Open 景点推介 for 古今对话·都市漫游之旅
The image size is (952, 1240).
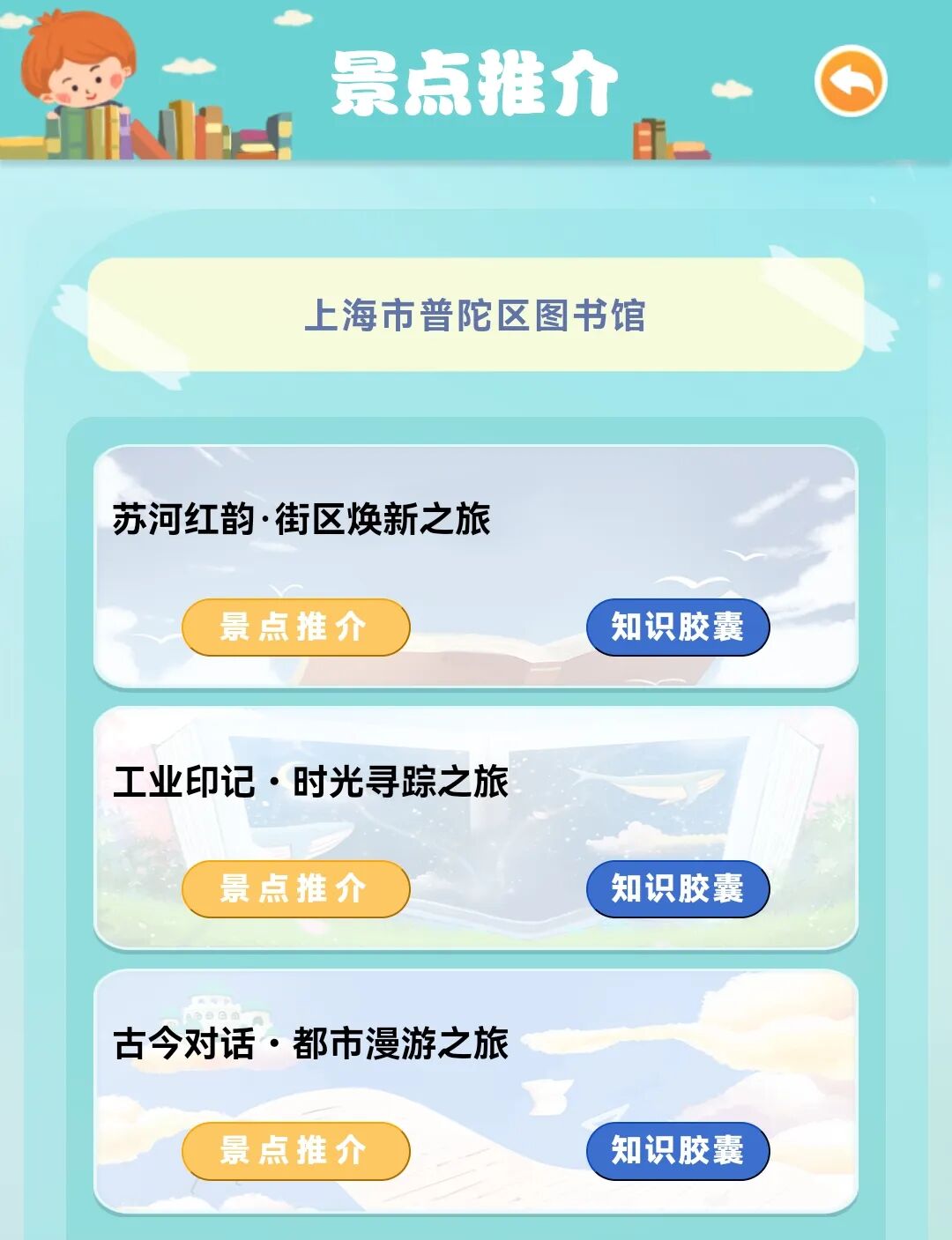[x=295, y=1150]
